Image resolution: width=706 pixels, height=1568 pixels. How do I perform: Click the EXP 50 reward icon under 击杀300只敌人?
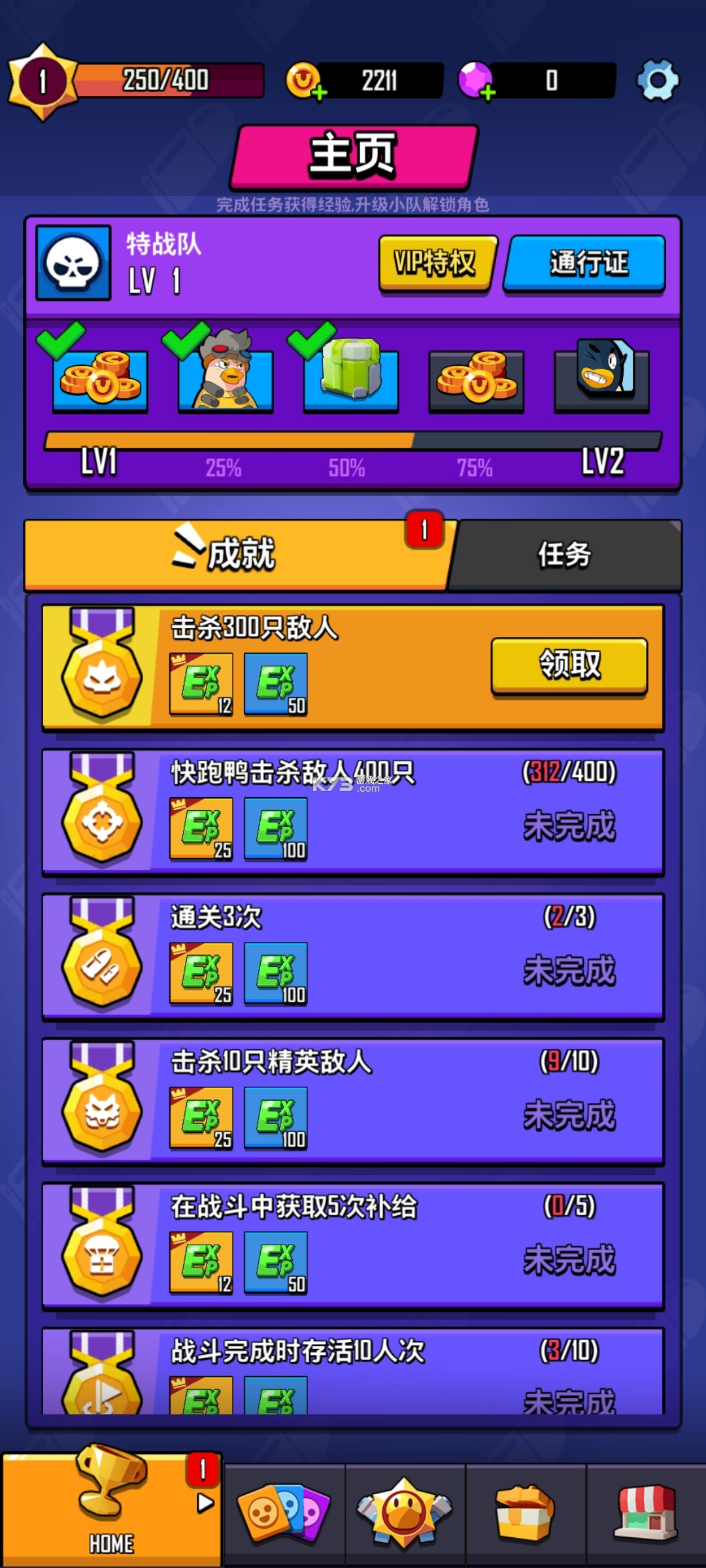[276, 685]
